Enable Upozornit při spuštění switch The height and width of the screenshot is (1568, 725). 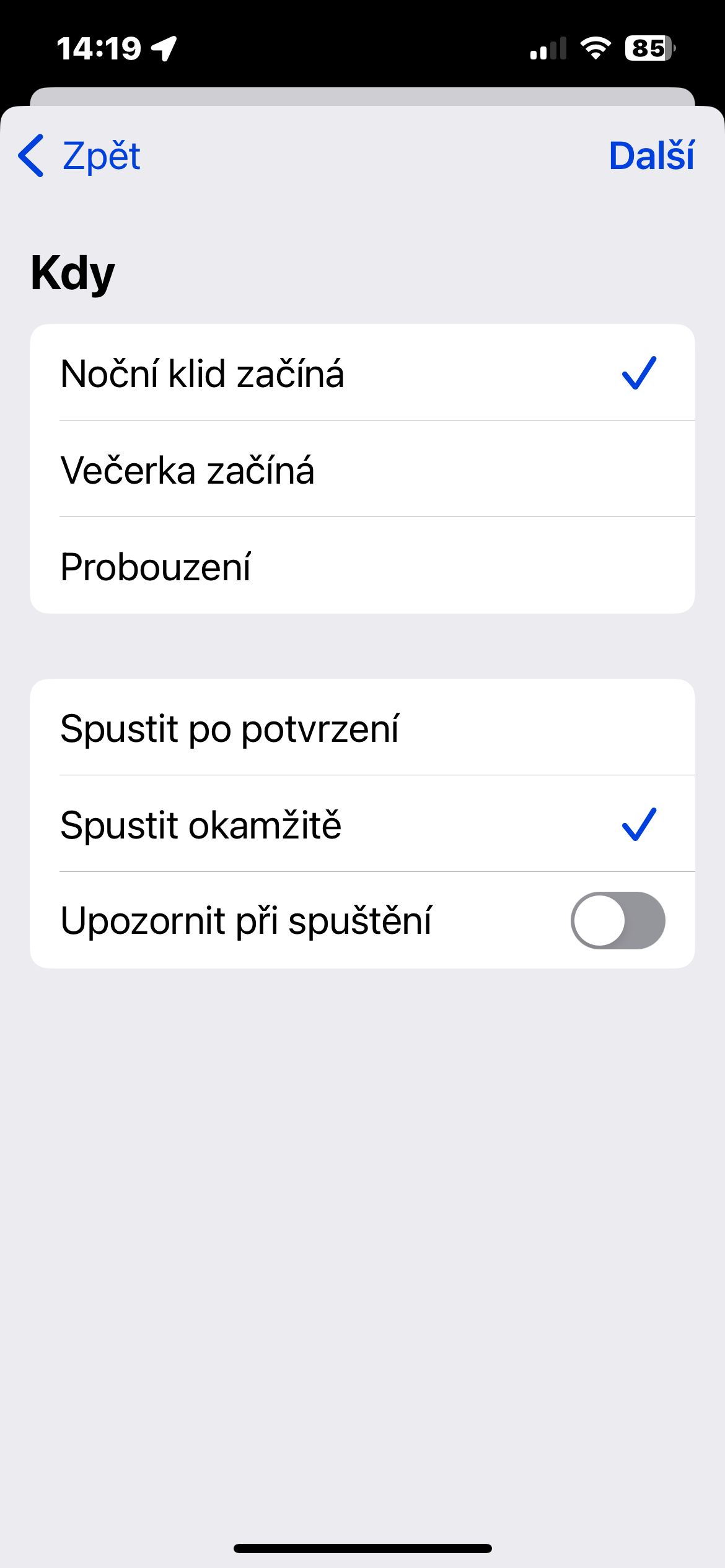pos(617,920)
